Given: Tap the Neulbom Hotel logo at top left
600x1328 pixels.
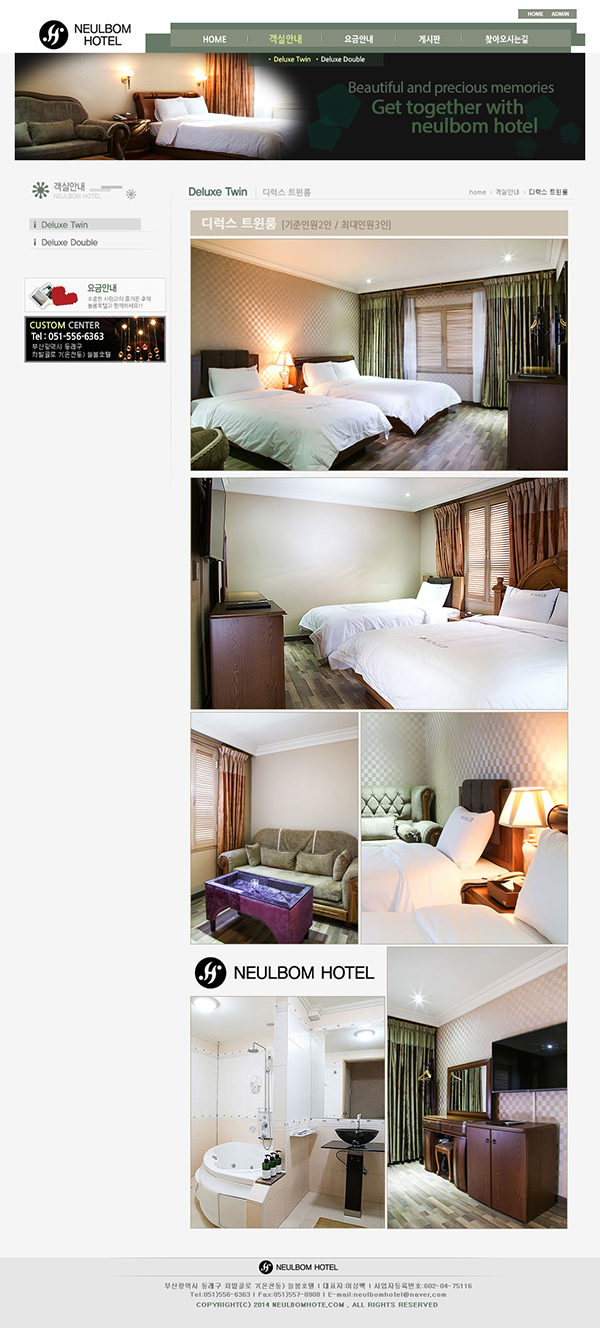Looking at the screenshot, I should (x=82, y=35).
